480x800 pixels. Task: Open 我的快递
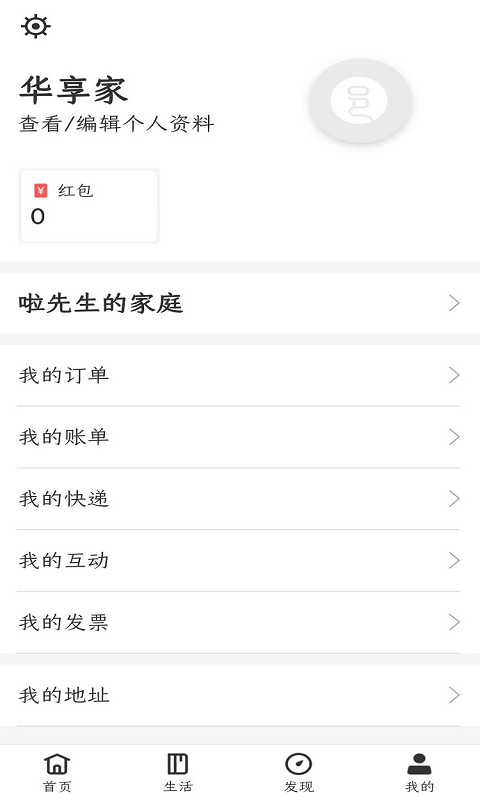click(240, 499)
